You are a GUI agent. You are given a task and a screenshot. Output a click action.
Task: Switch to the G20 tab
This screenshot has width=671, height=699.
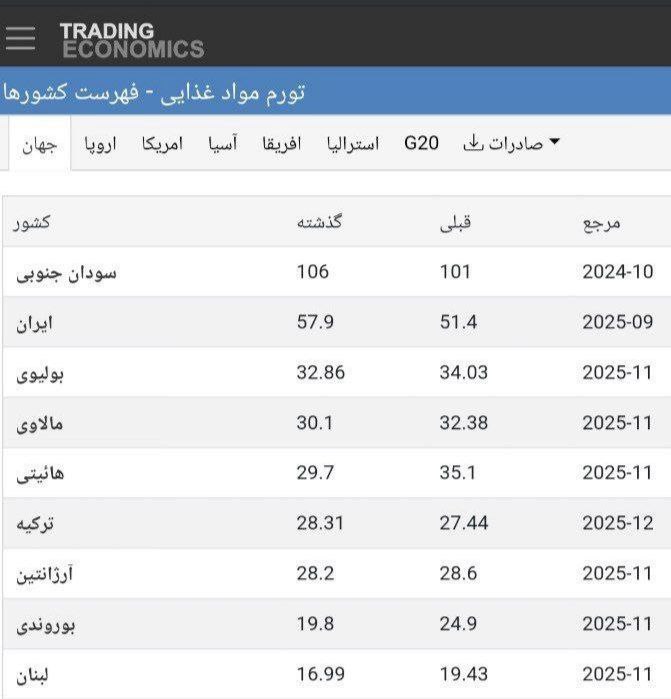[x=421, y=143]
